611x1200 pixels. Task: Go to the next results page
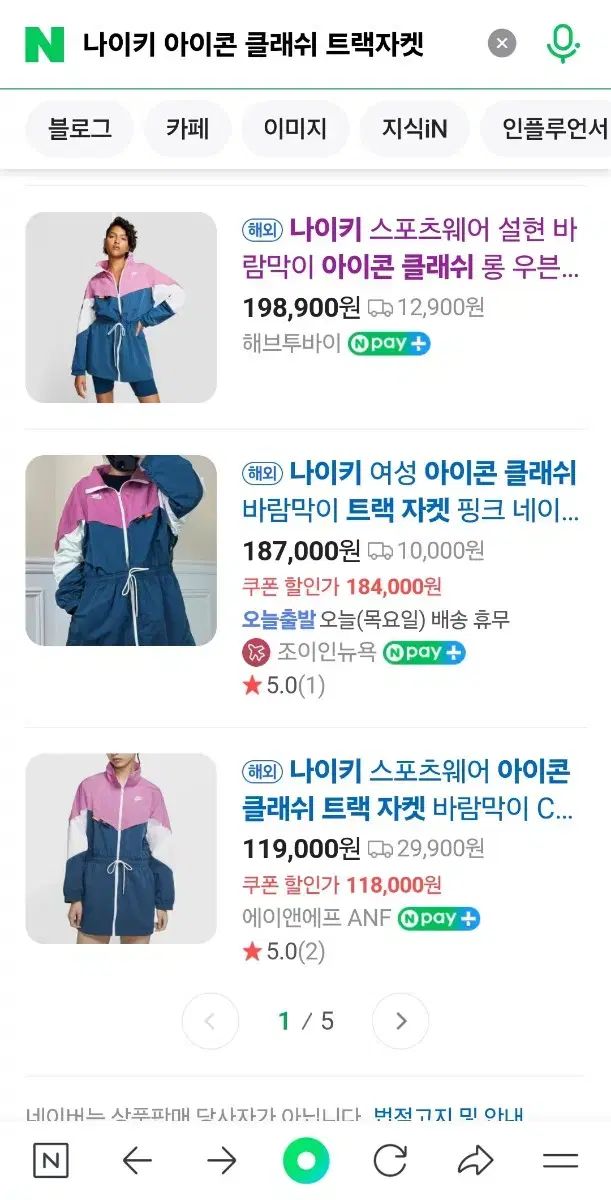(x=400, y=1021)
